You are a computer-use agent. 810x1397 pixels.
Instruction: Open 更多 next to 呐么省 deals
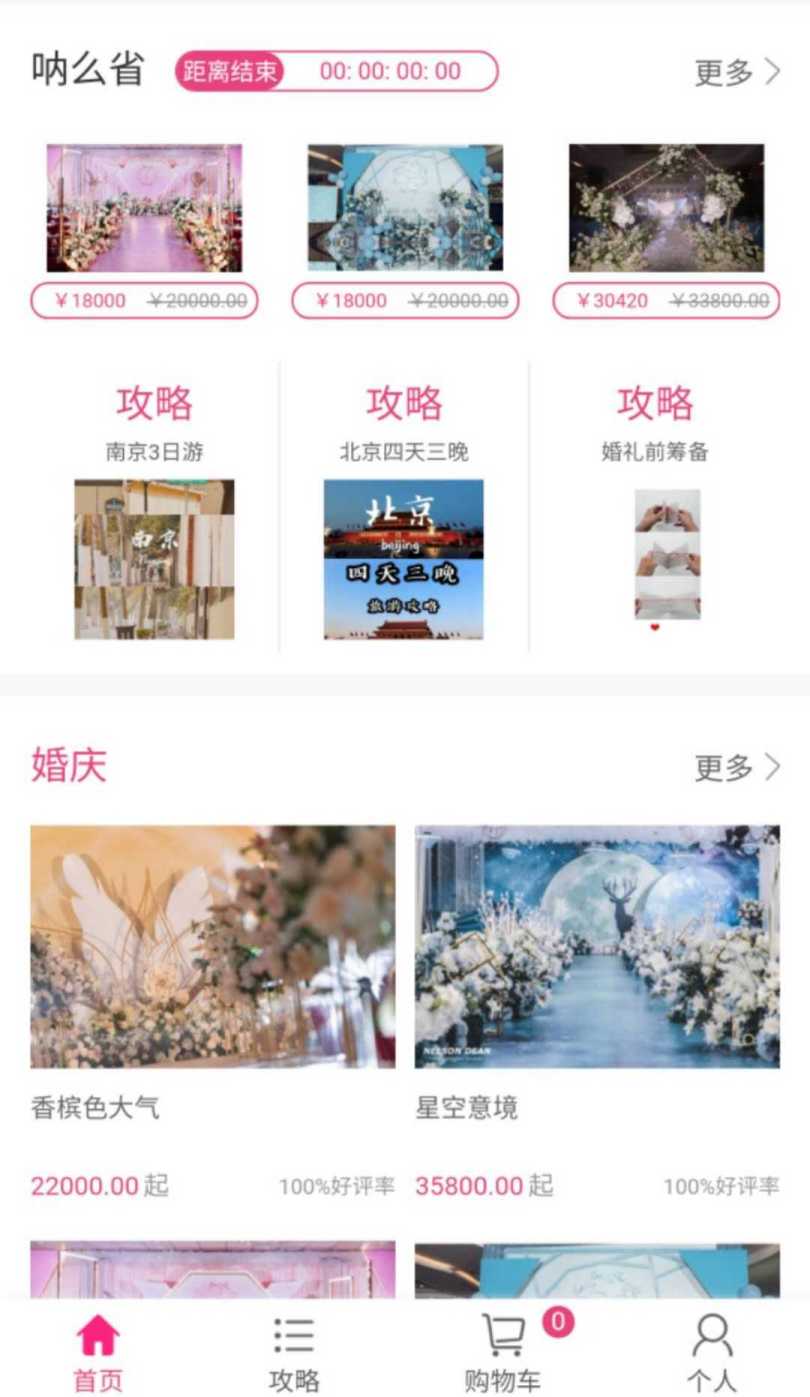tap(737, 72)
